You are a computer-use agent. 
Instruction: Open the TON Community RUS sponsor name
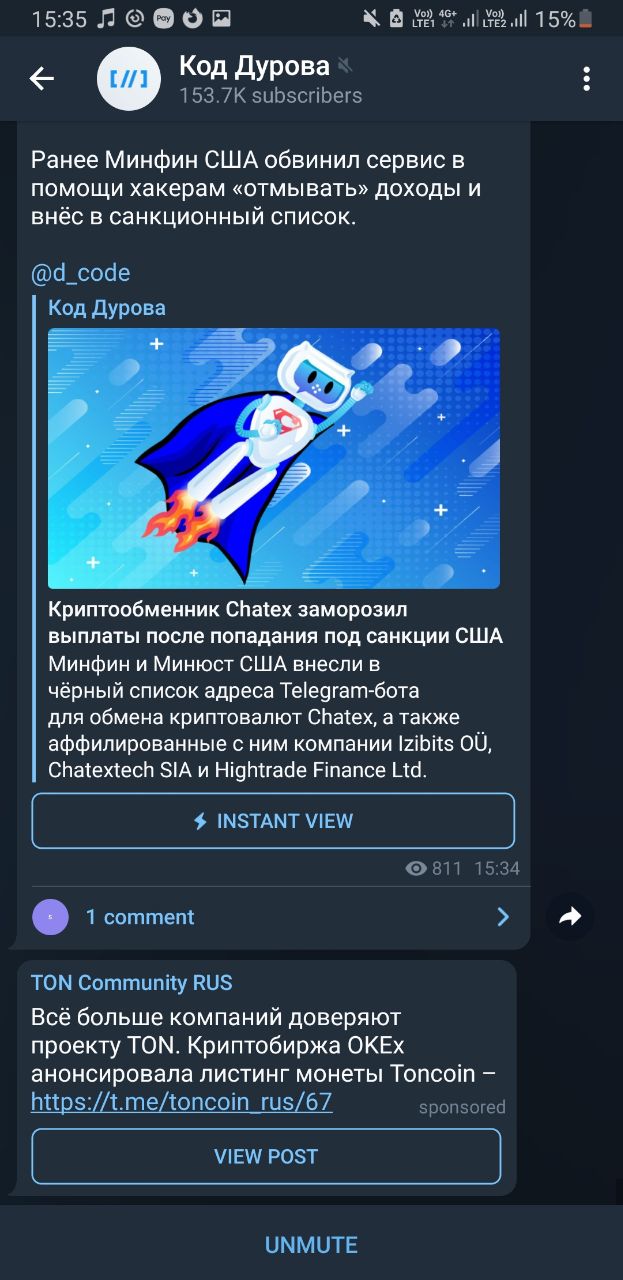[132, 983]
